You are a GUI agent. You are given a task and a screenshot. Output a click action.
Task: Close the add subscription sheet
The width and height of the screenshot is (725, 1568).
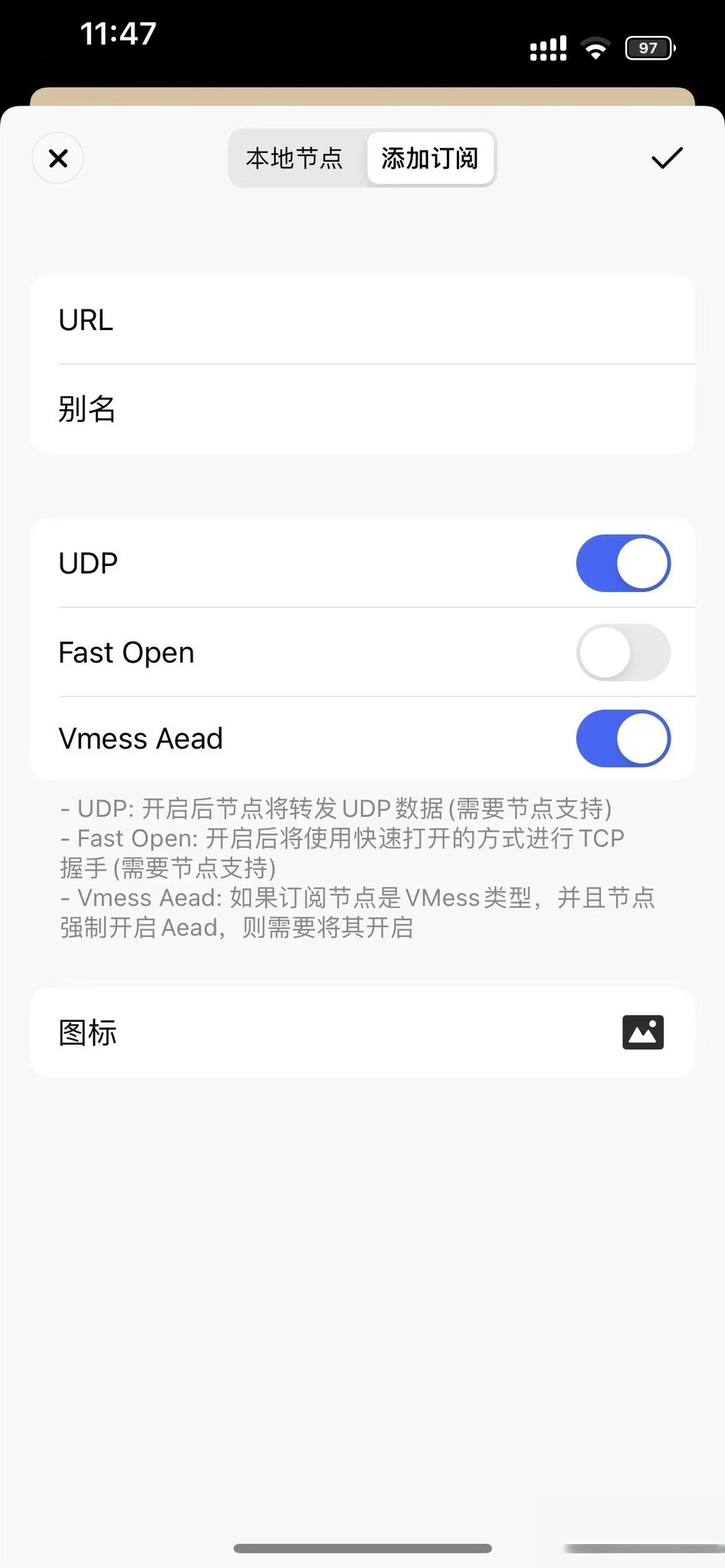[x=57, y=158]
